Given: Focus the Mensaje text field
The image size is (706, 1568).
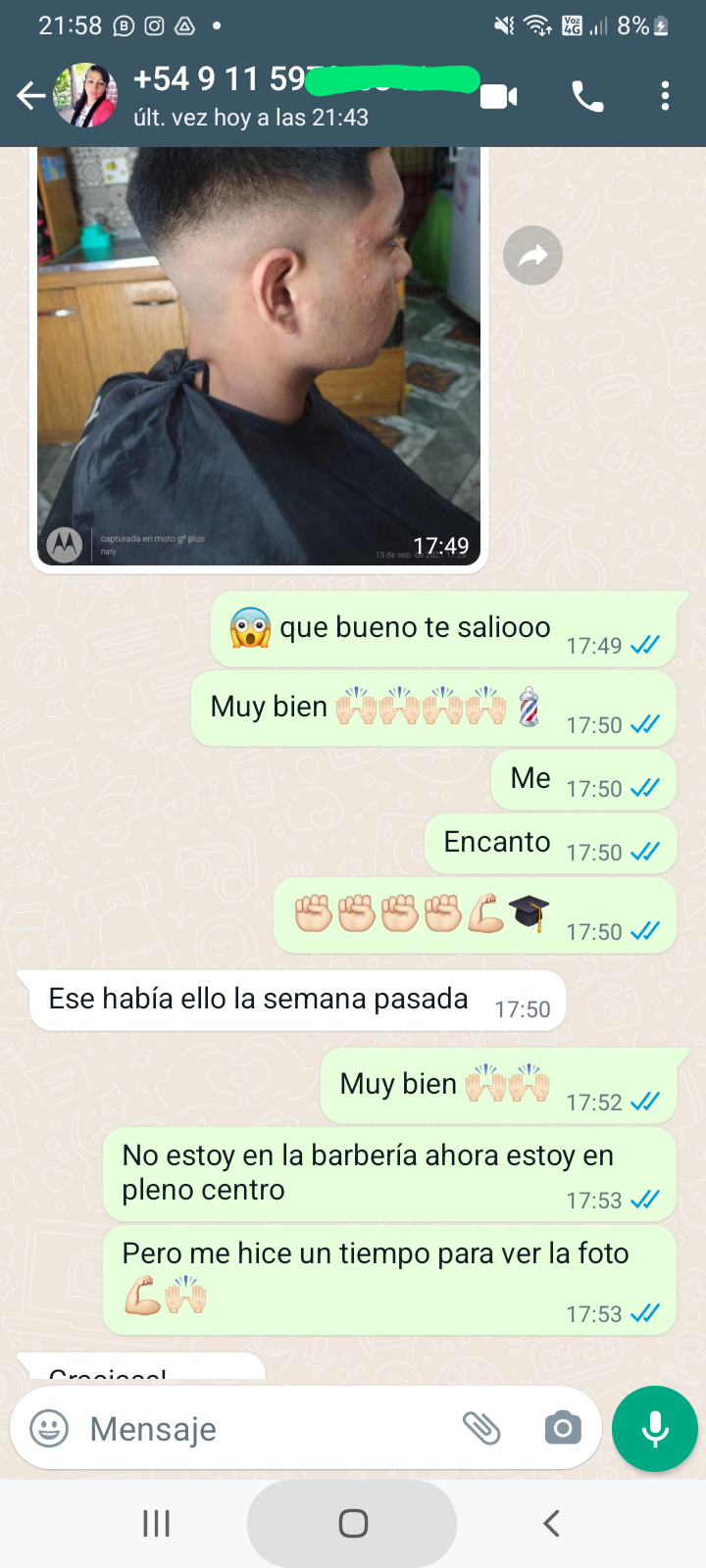Looking at the screenshot, I should [x=265, y=1429].
